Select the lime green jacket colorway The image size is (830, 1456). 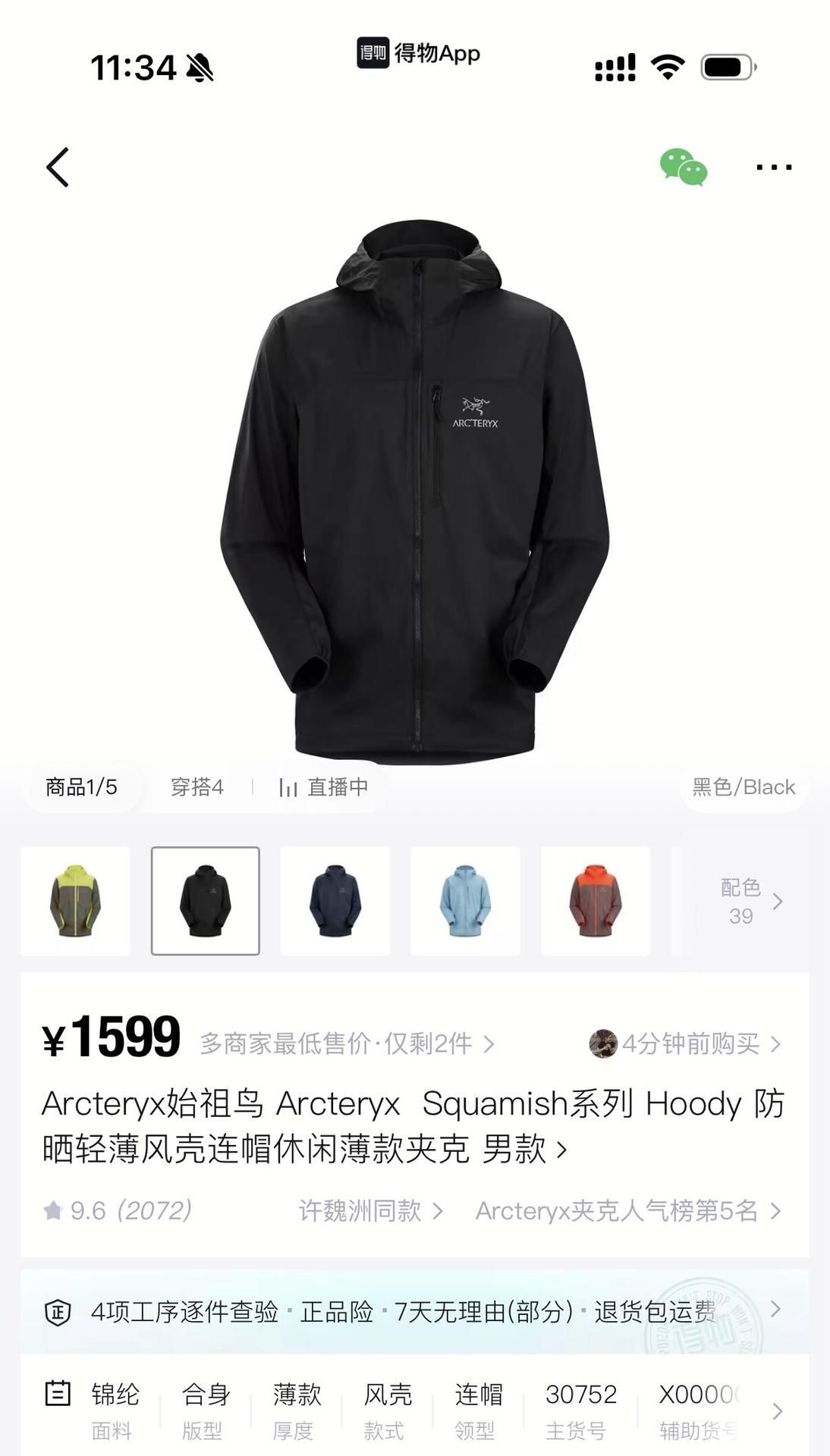pos(75,901)
